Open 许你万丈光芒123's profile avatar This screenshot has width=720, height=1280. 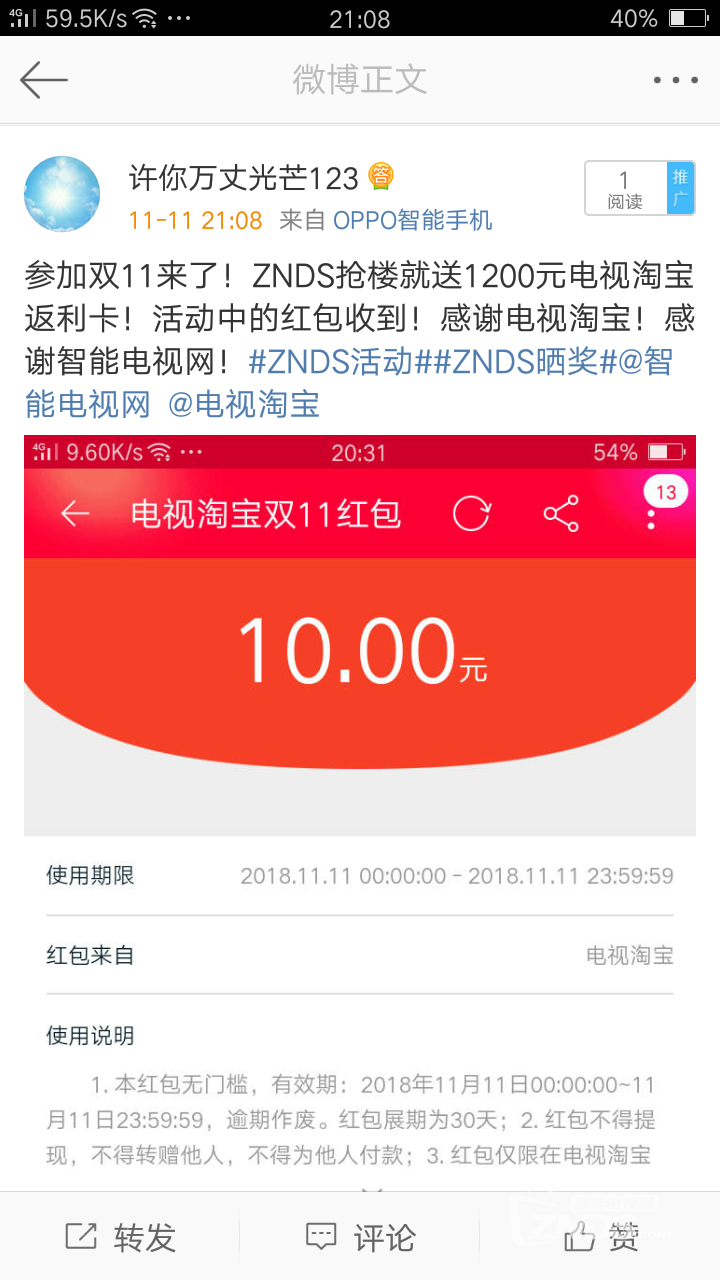(x=62, y=194)
